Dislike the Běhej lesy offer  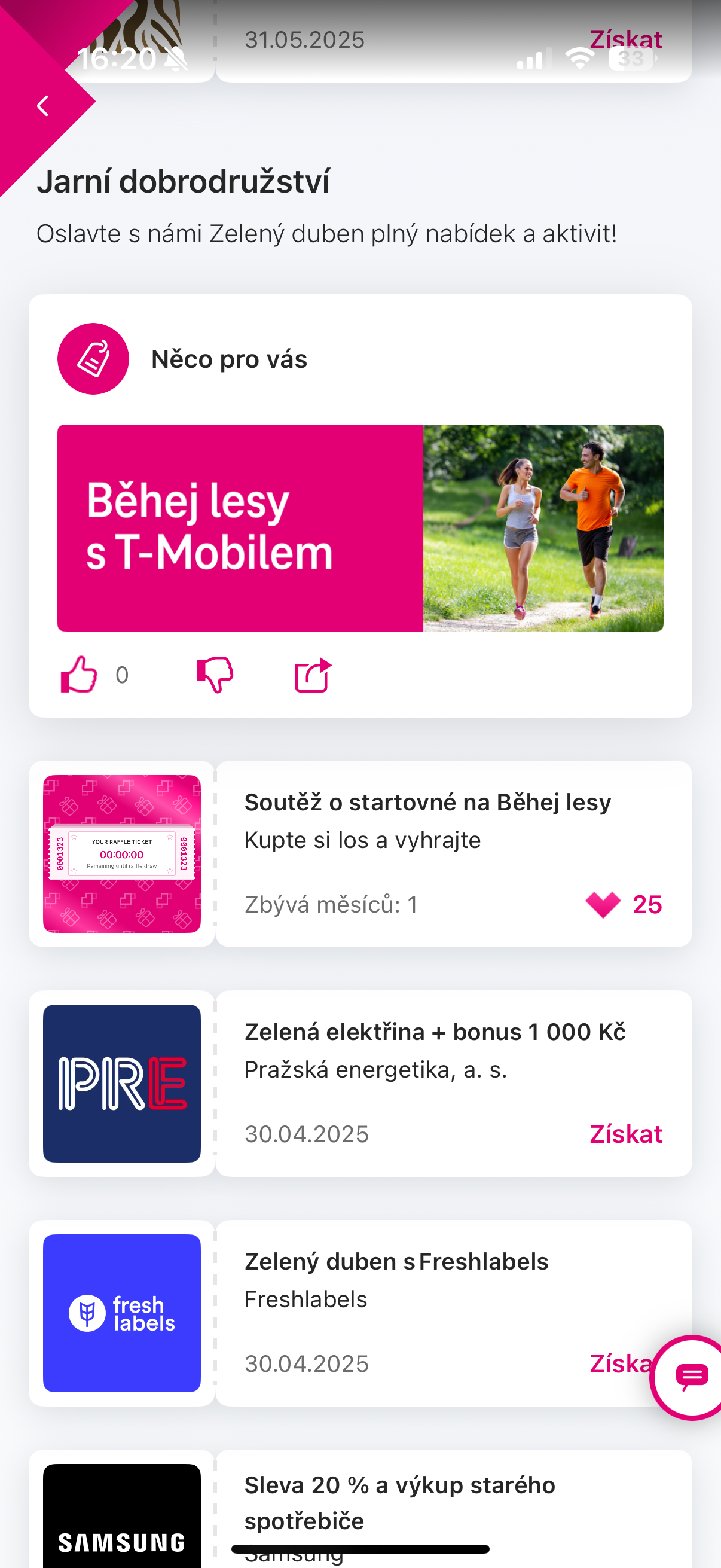215,675
